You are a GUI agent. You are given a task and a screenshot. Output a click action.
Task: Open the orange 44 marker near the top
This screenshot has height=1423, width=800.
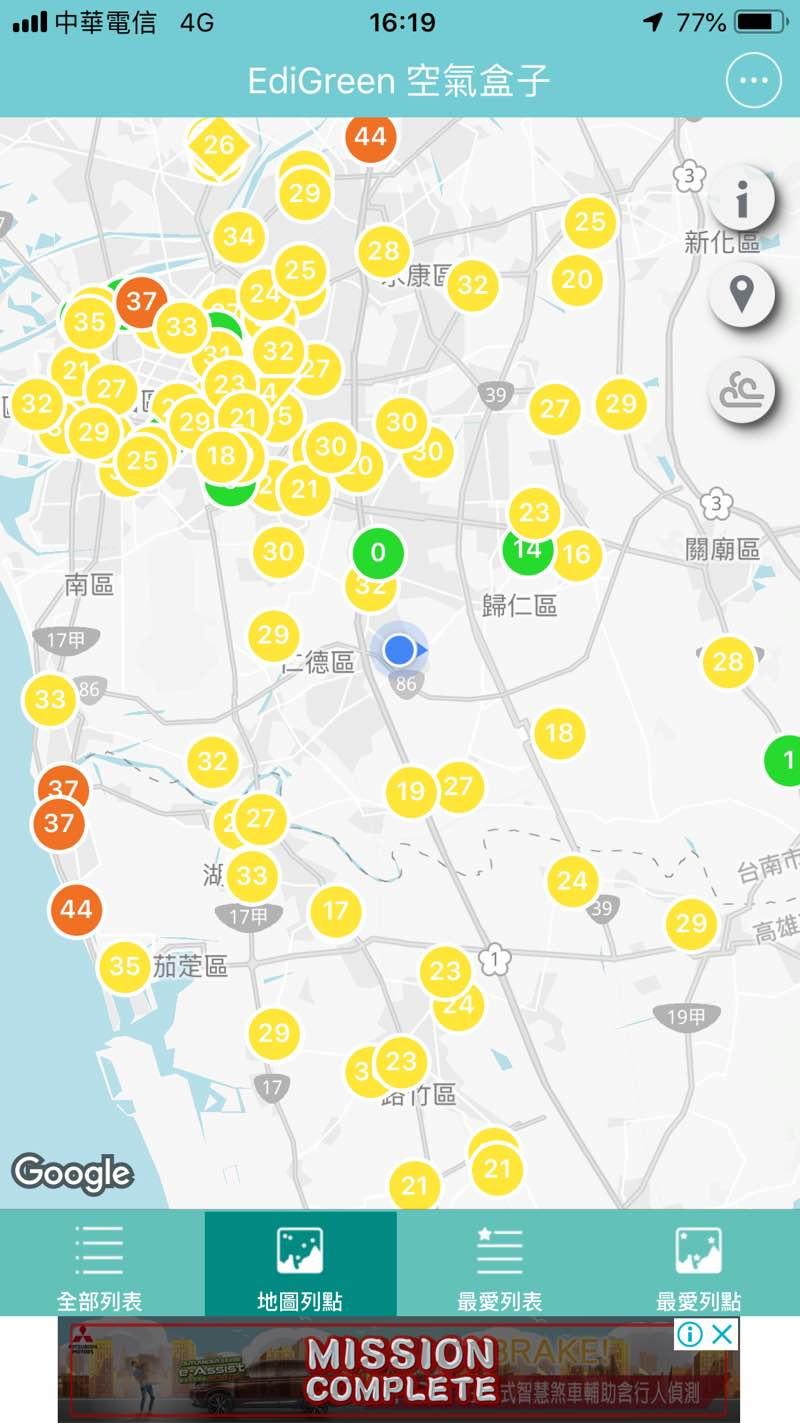[370, 136]
